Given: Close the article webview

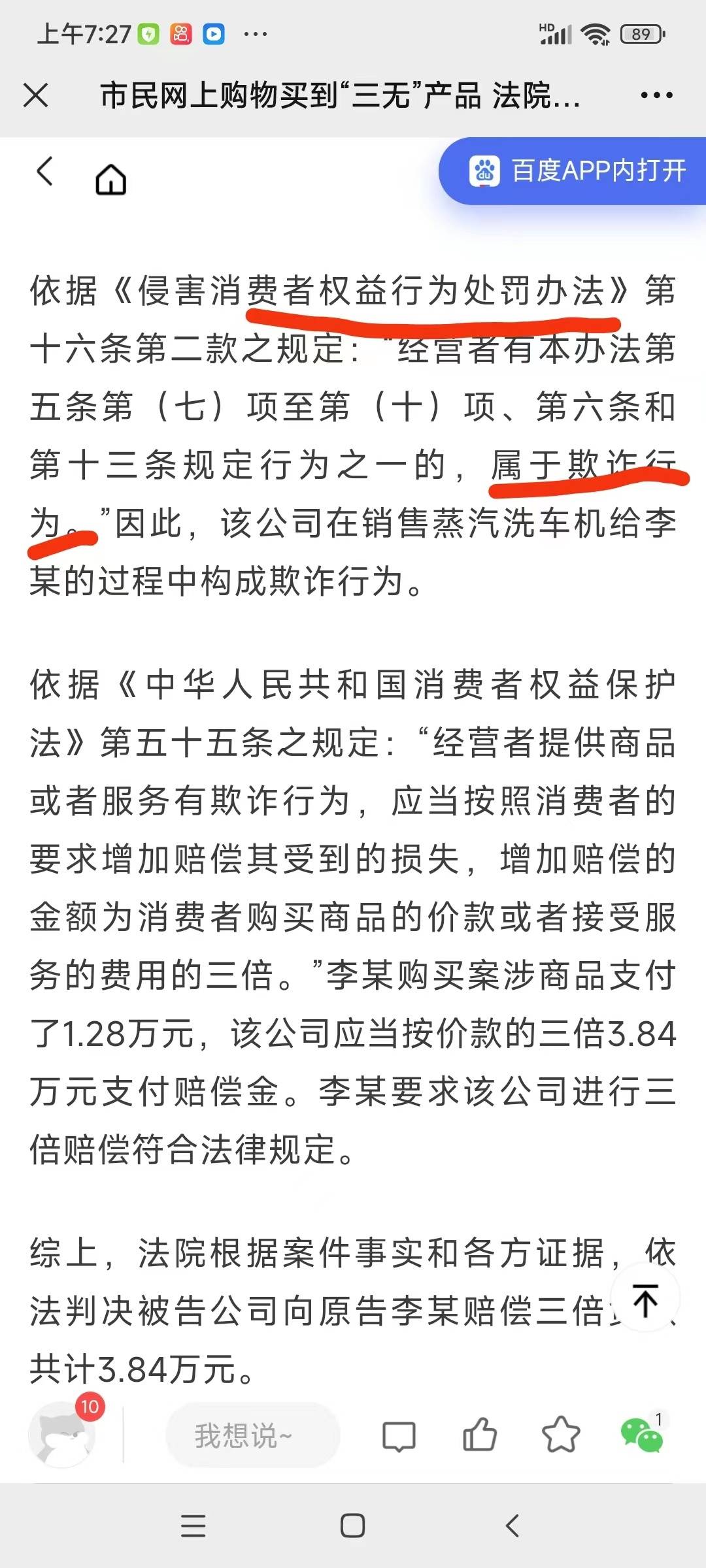Looking at the screenshot, I should coord(36,95).
